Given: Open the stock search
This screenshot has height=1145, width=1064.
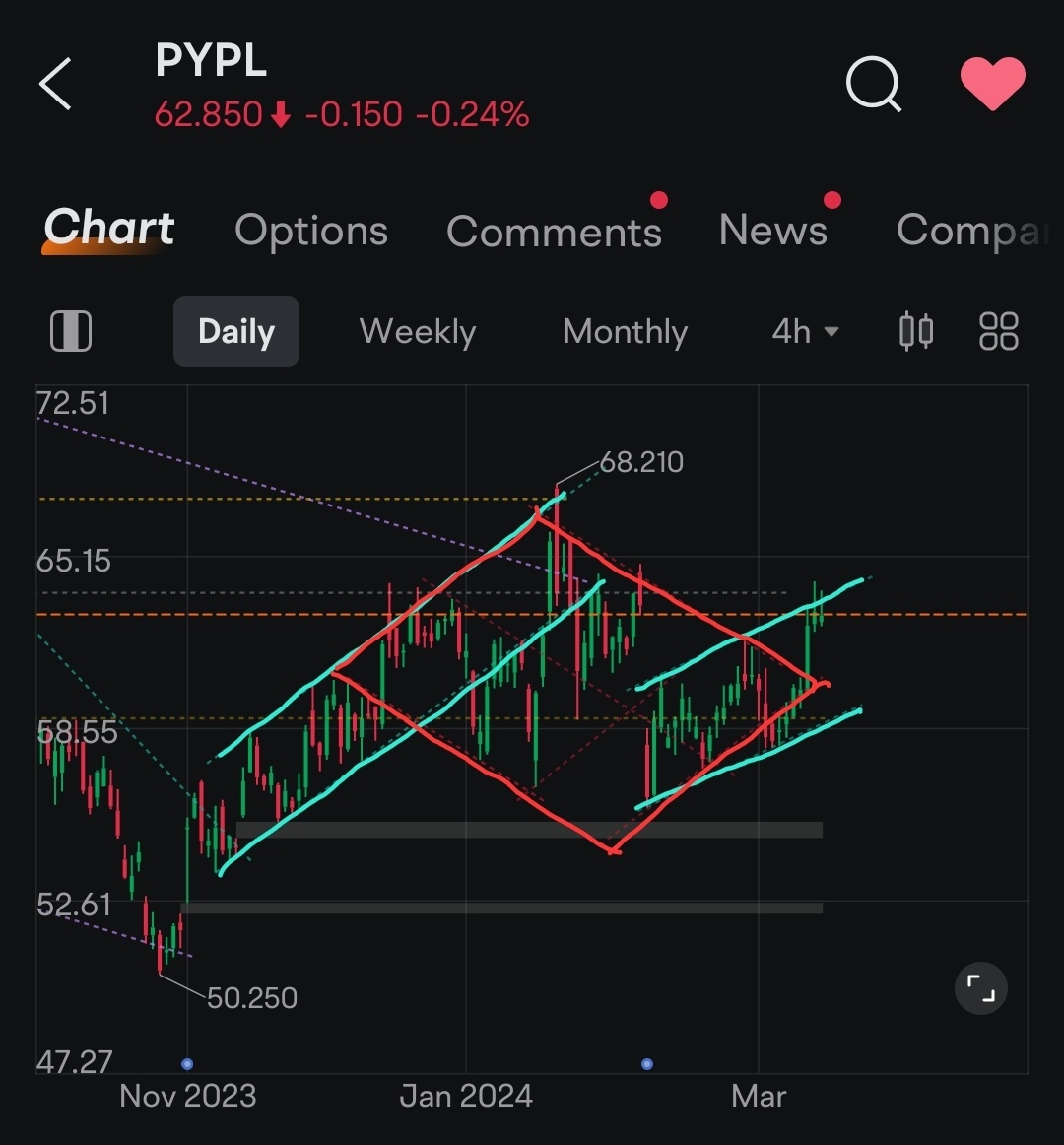Looking at the screenshot, I should click(873, 84).
